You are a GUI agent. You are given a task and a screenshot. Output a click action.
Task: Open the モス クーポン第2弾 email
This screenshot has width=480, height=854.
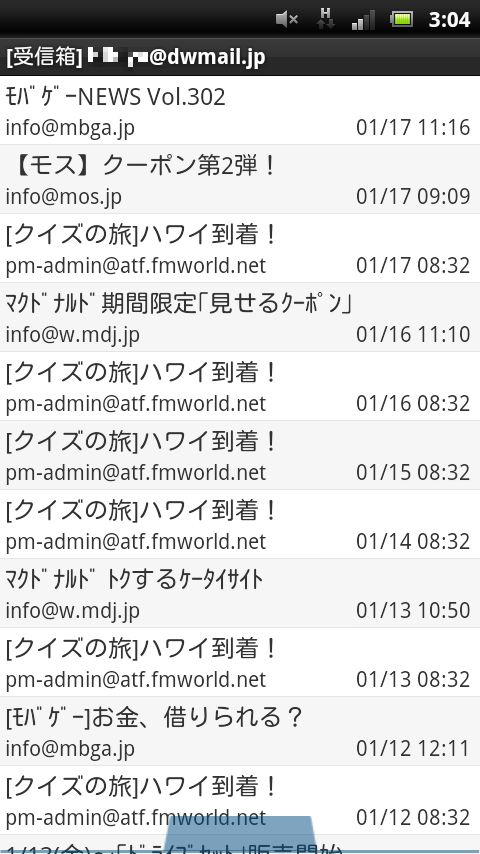coord(240,179)
